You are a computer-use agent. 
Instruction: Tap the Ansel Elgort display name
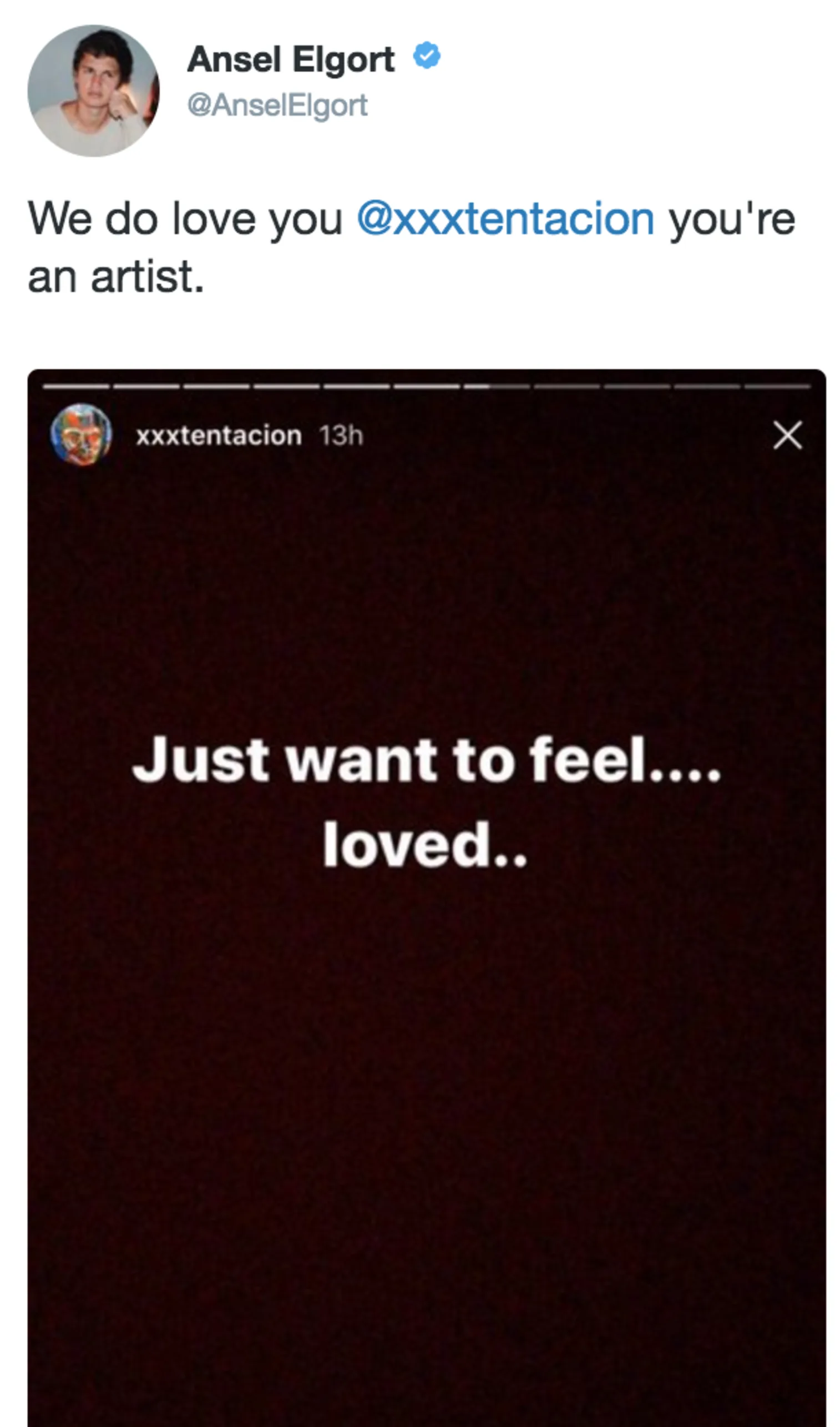point(290,59)
